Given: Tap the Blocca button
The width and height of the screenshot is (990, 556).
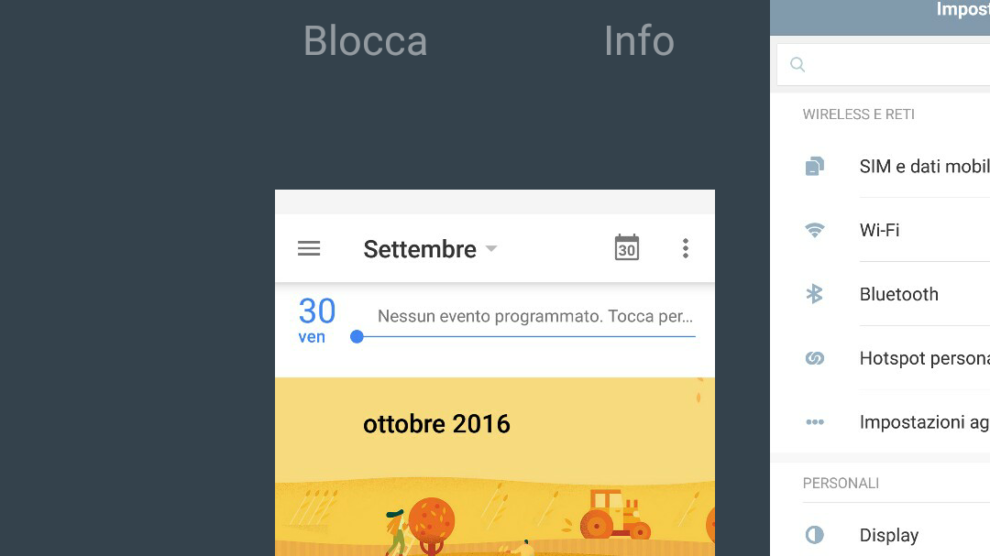Looking at the screenshot, I should click(x=365, y=41).
